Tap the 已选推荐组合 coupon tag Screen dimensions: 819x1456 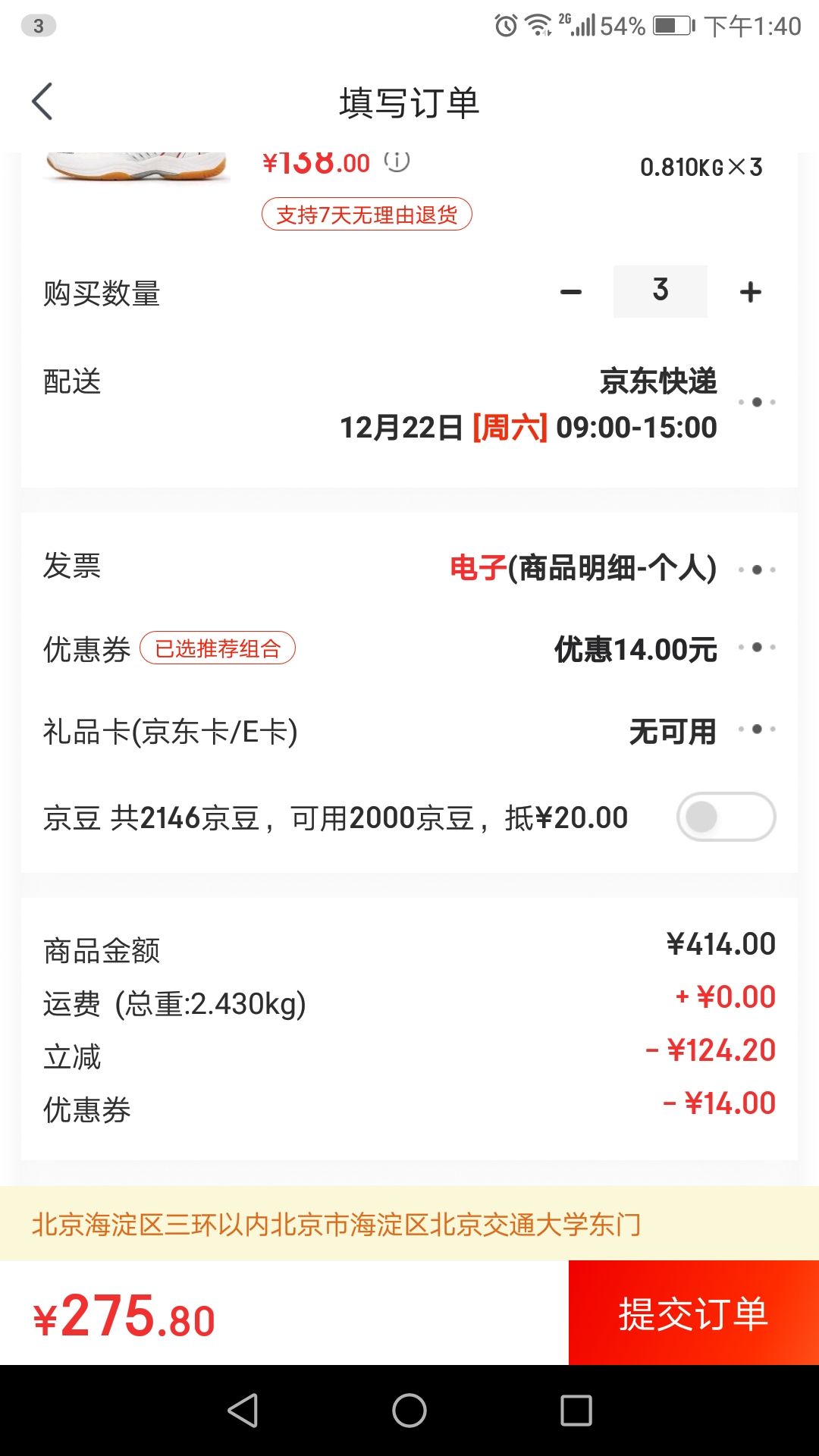(218, 648)
